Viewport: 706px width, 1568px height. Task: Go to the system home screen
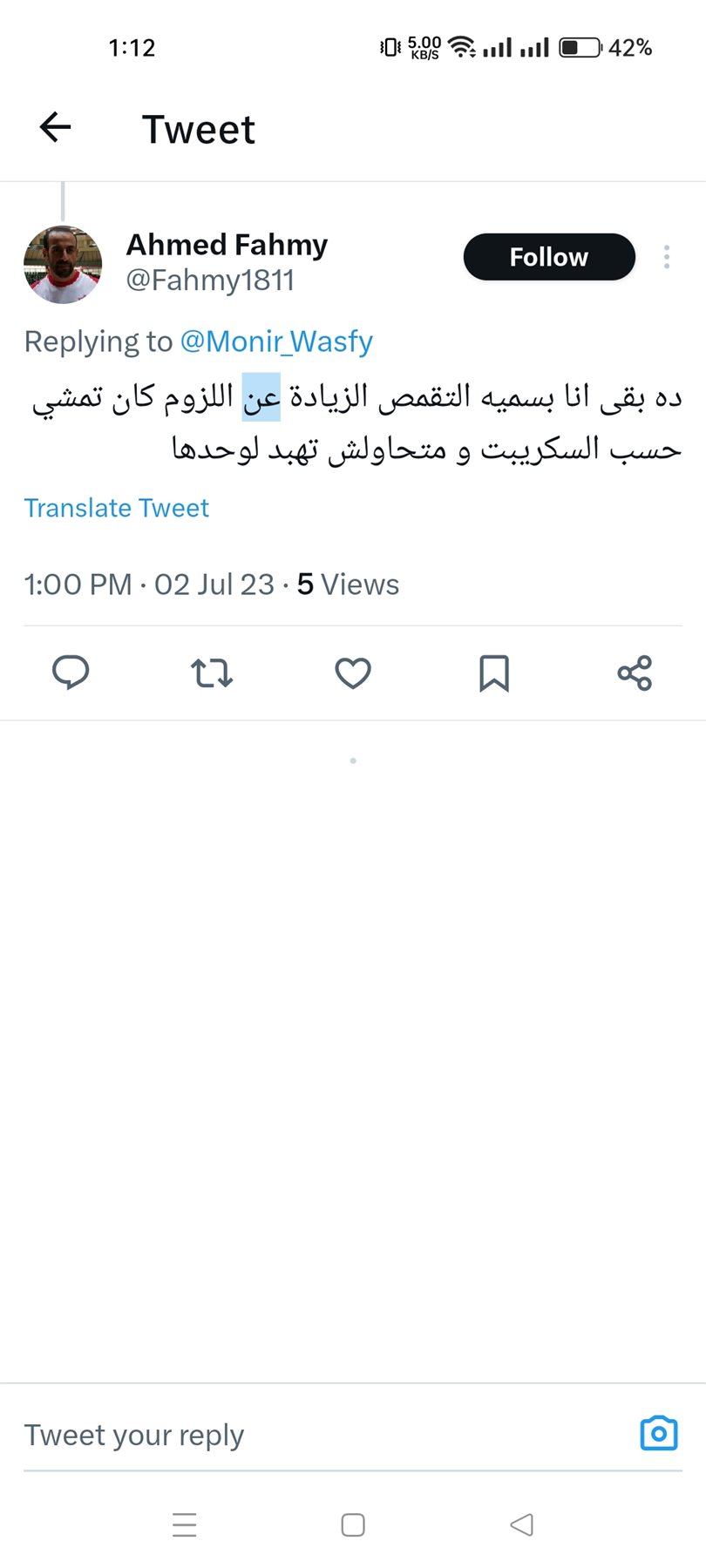tap(353, 1524)
